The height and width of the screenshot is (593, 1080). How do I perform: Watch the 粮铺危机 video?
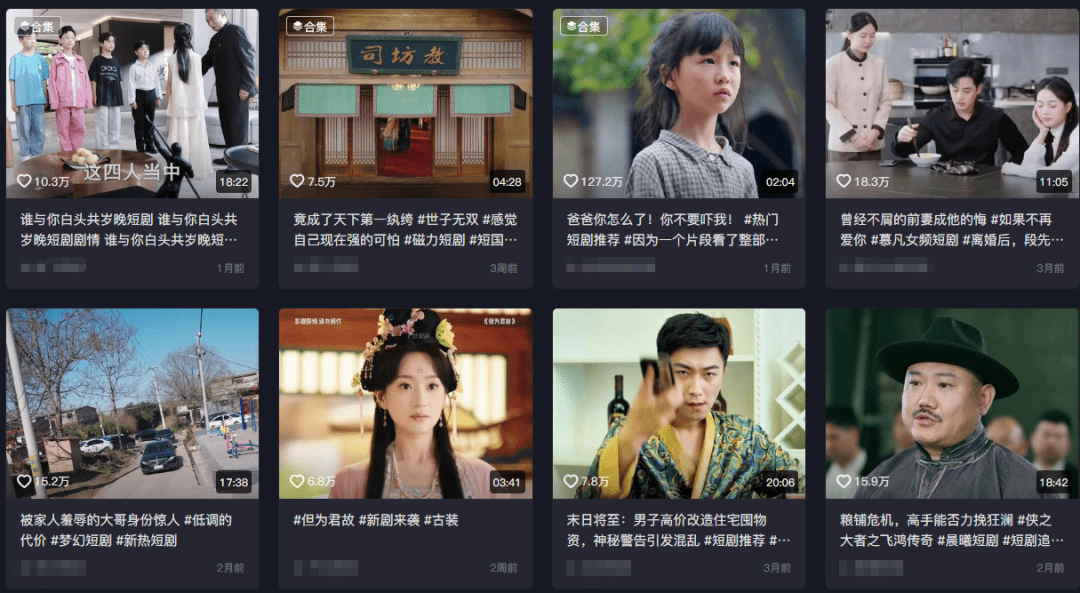click(x=952, y=403)
